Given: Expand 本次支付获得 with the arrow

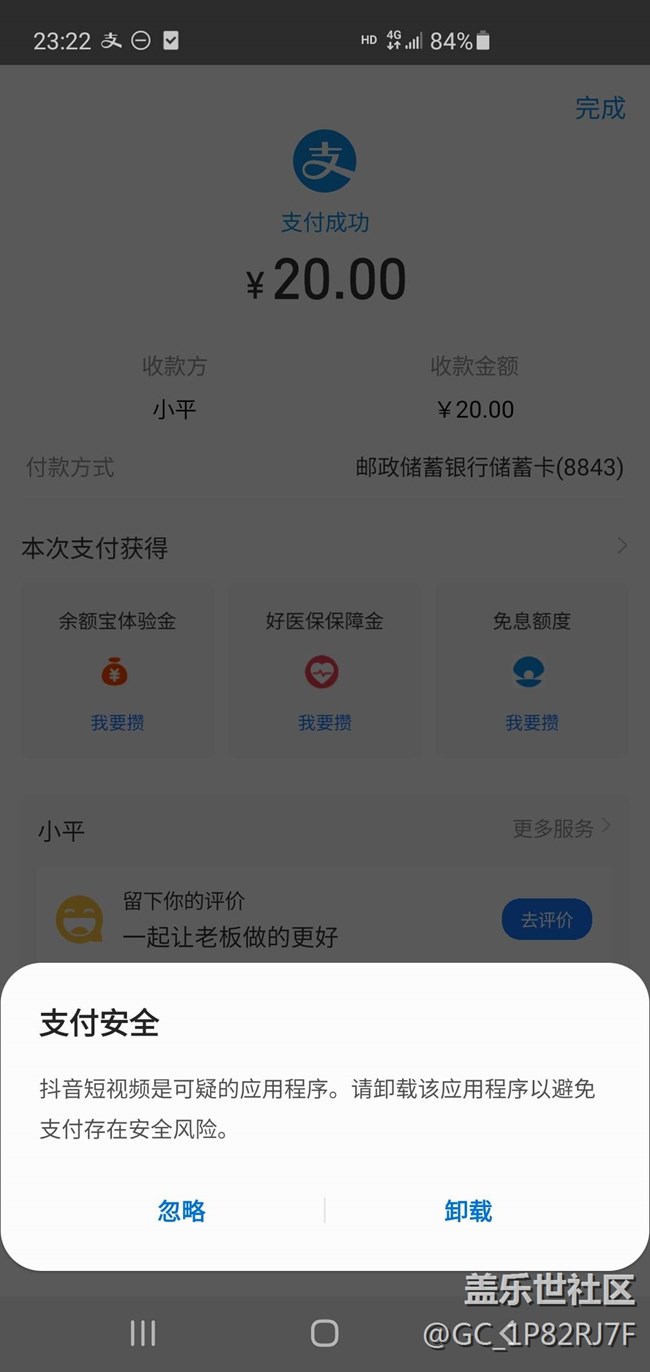Looking at the screenshot, I should click(622, 546).
